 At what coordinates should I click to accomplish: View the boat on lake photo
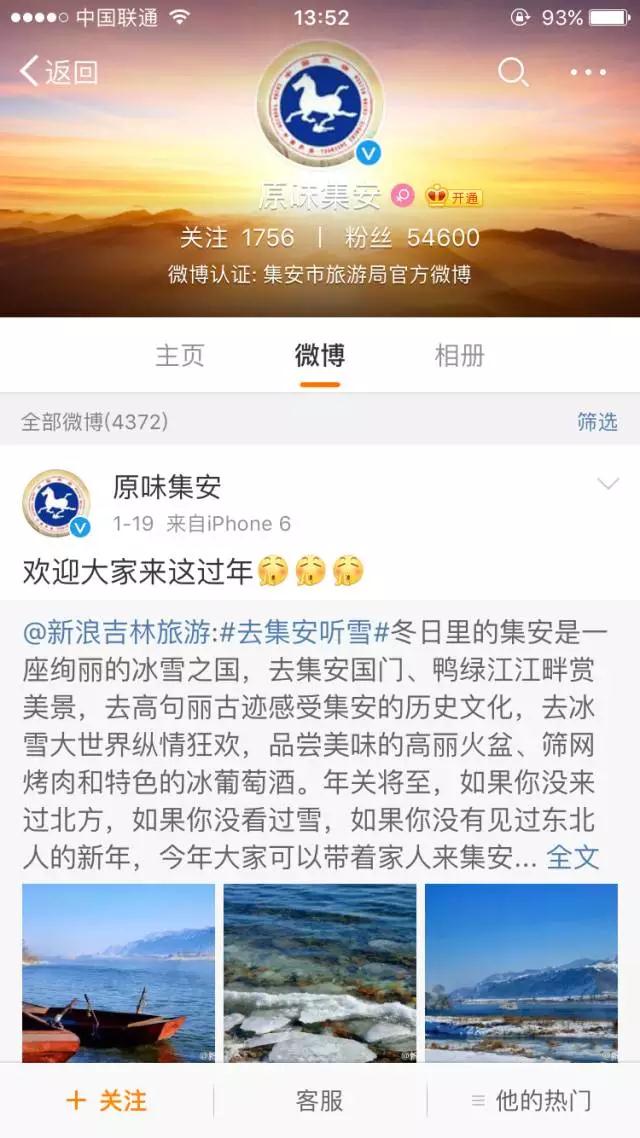[x=118, y=972]
